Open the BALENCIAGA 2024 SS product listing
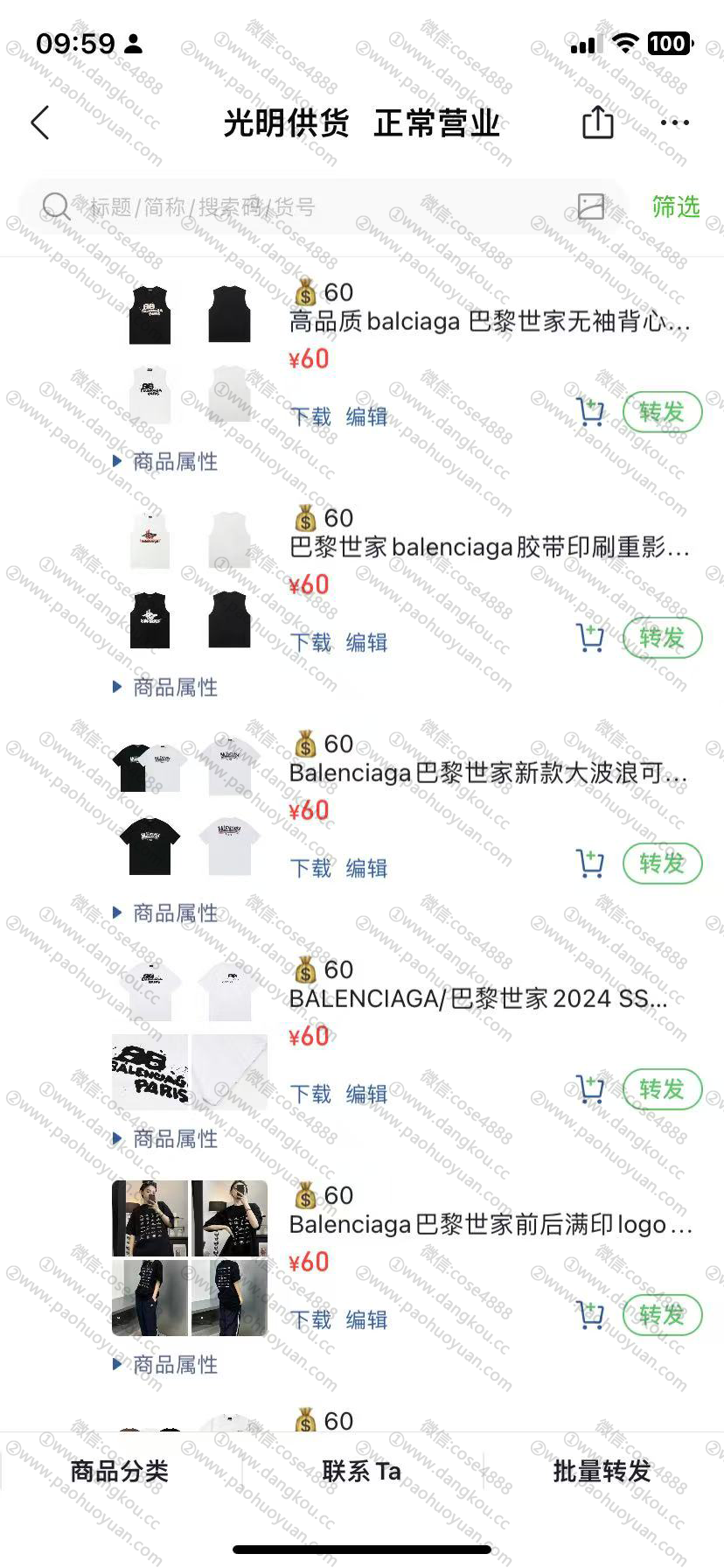This screenshot has width=724, height=1568. click(478, 998)
